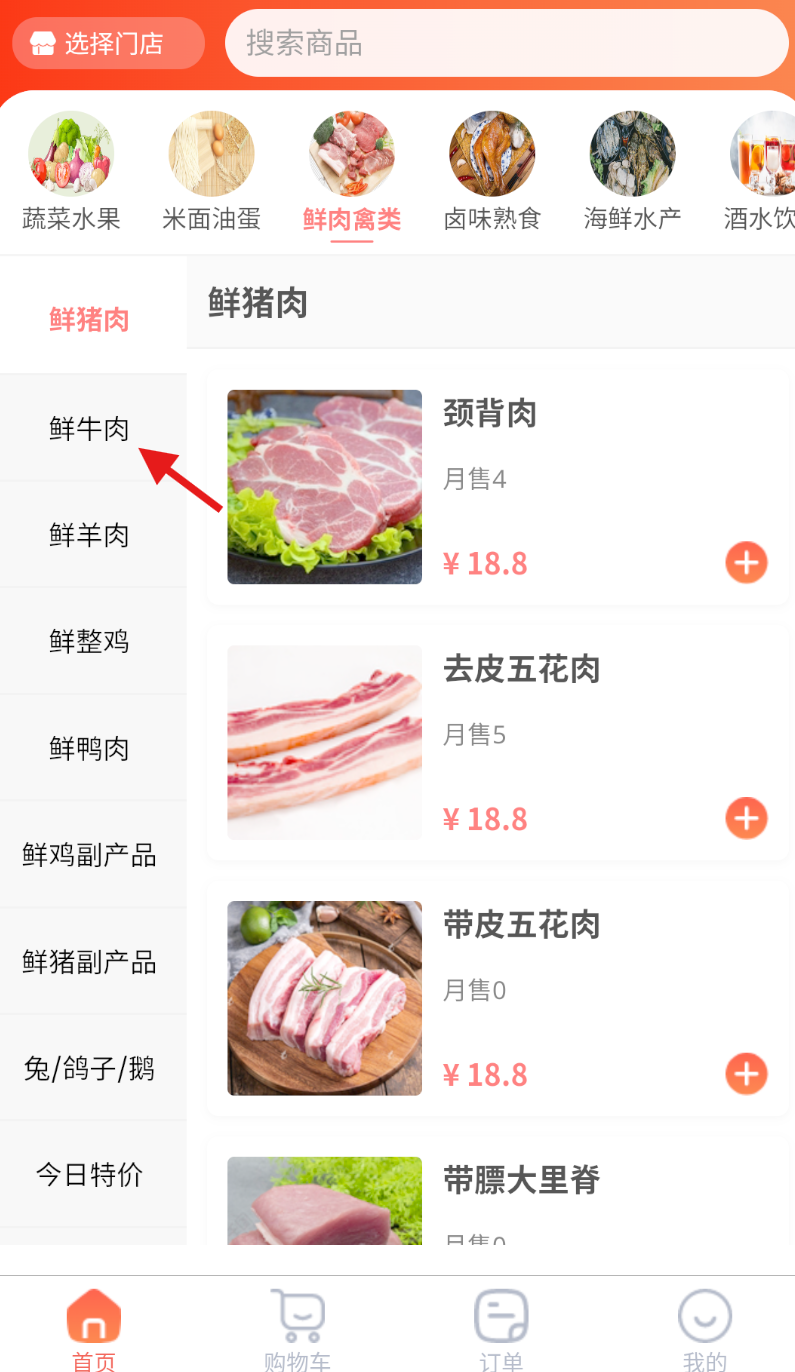795x1372 pixels.
Task: Switch to the 海鲜水产 category
Action: [x=632, y=172]
